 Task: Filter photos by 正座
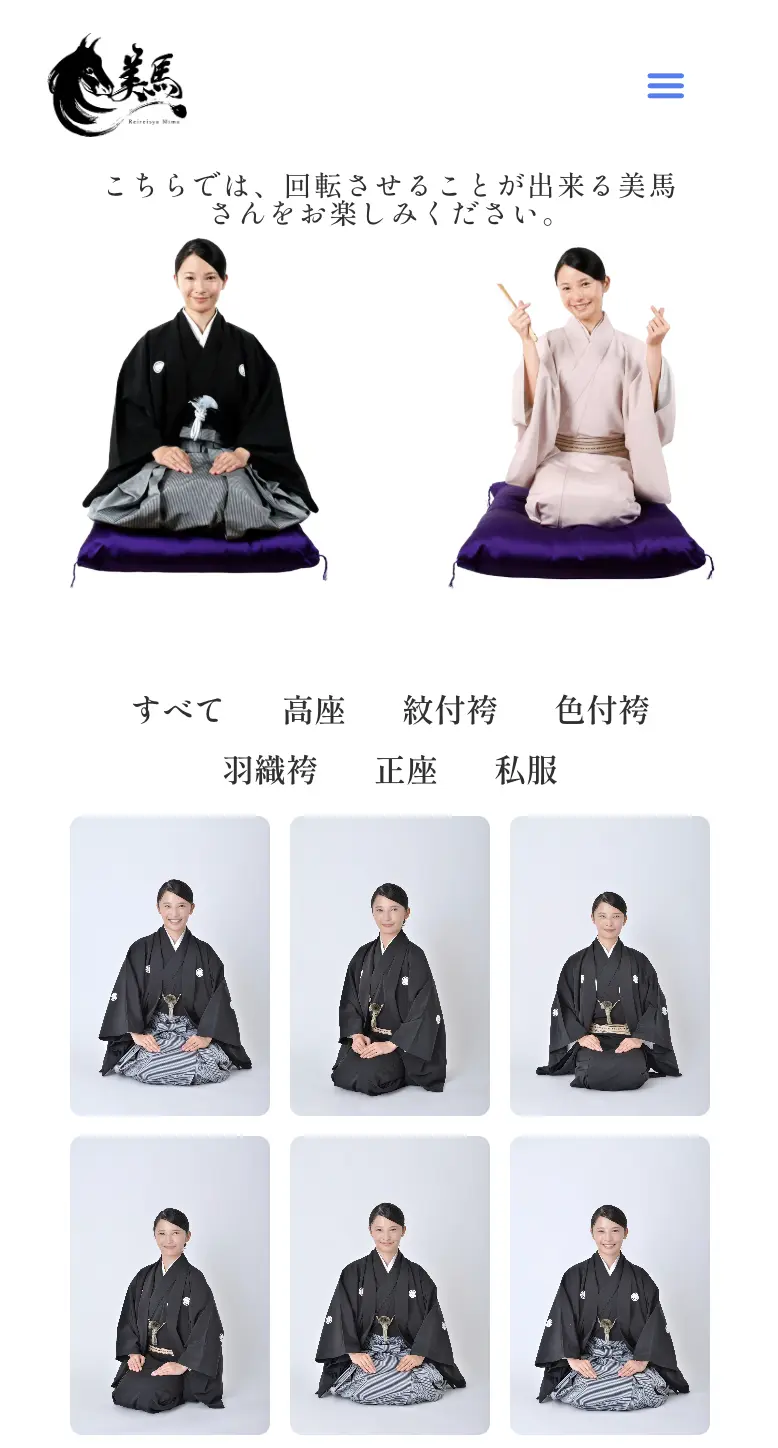point(406,770)
